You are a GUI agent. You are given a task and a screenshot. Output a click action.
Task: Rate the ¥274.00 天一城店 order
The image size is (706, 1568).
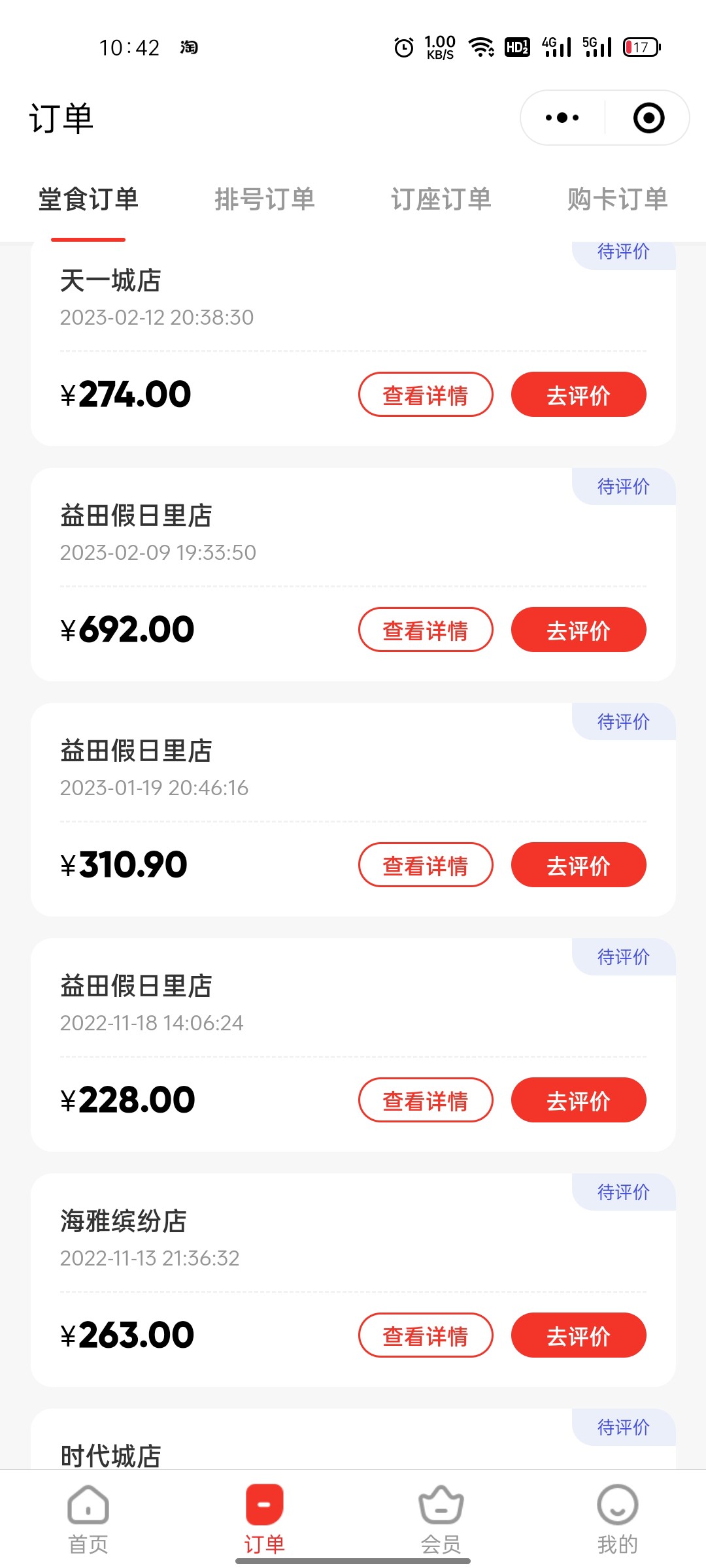579,395
